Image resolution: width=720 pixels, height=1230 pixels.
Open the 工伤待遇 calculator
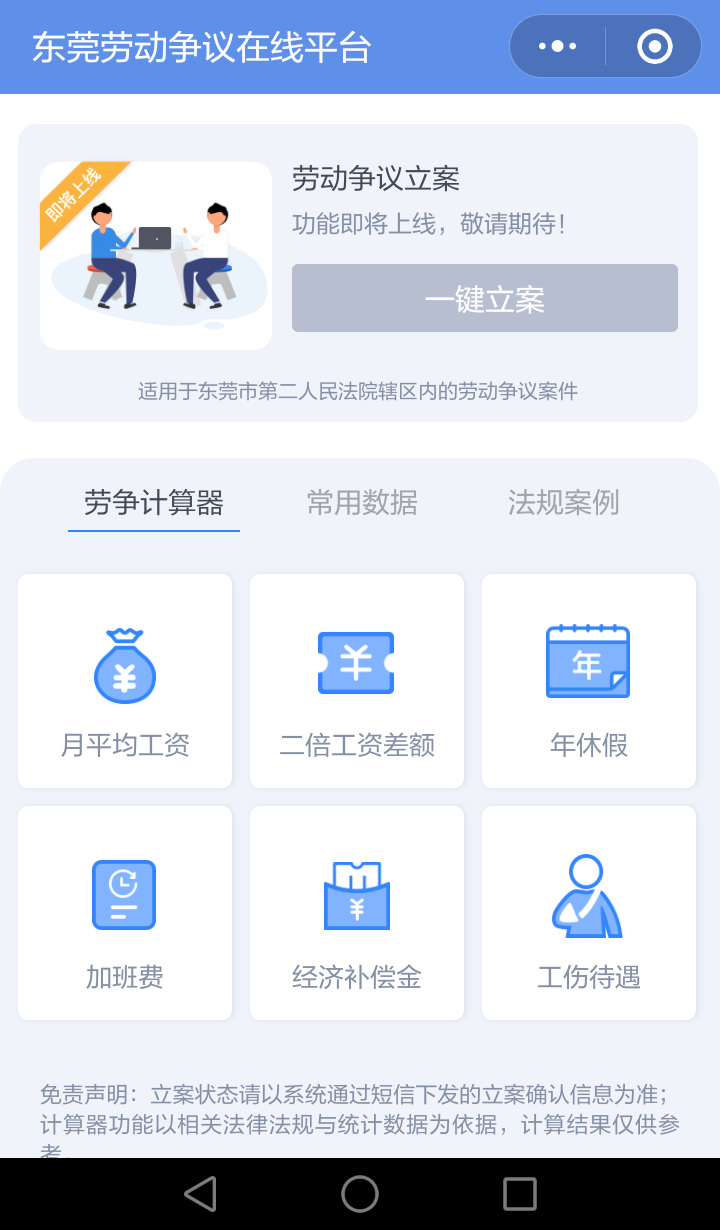click(589, 913)
